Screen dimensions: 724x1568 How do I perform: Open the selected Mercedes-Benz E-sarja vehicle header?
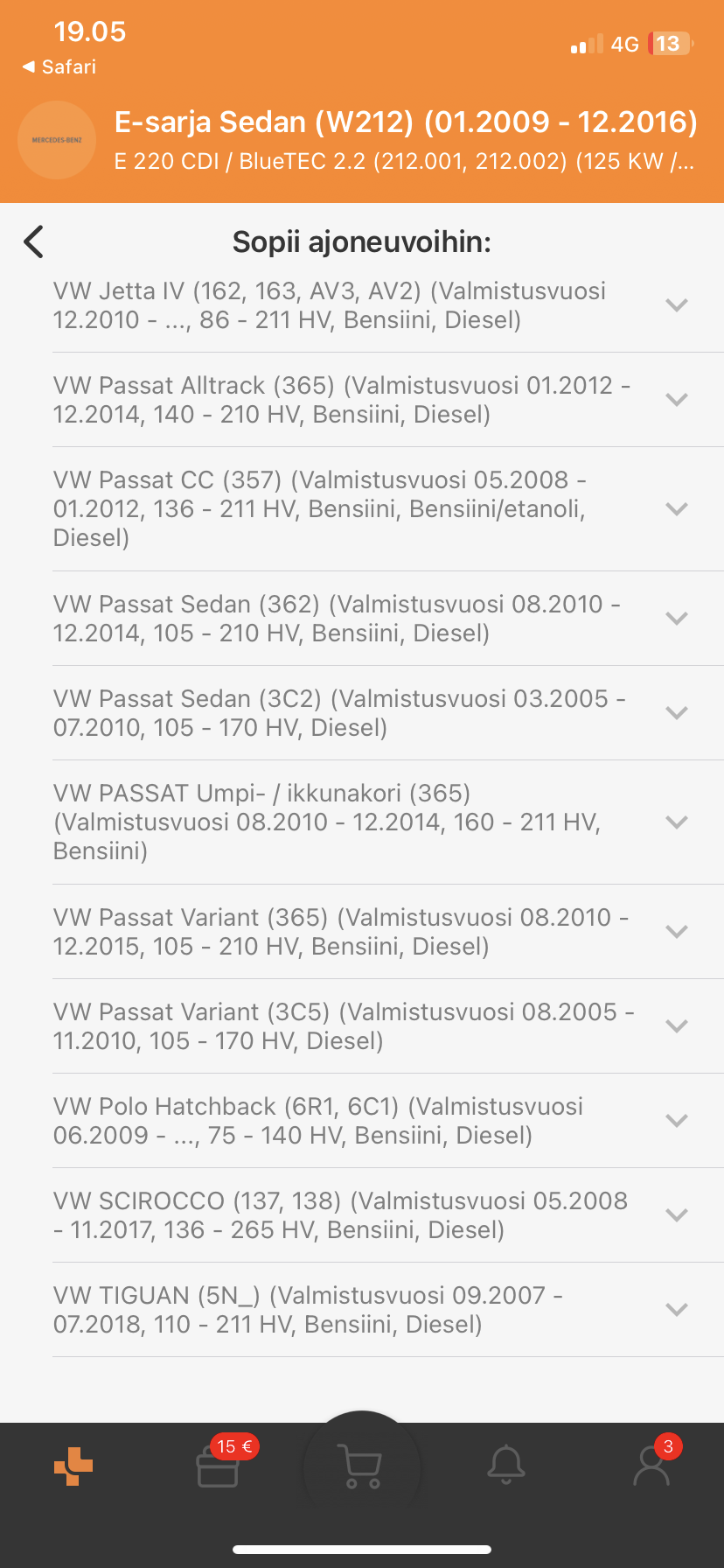(405, 140)
